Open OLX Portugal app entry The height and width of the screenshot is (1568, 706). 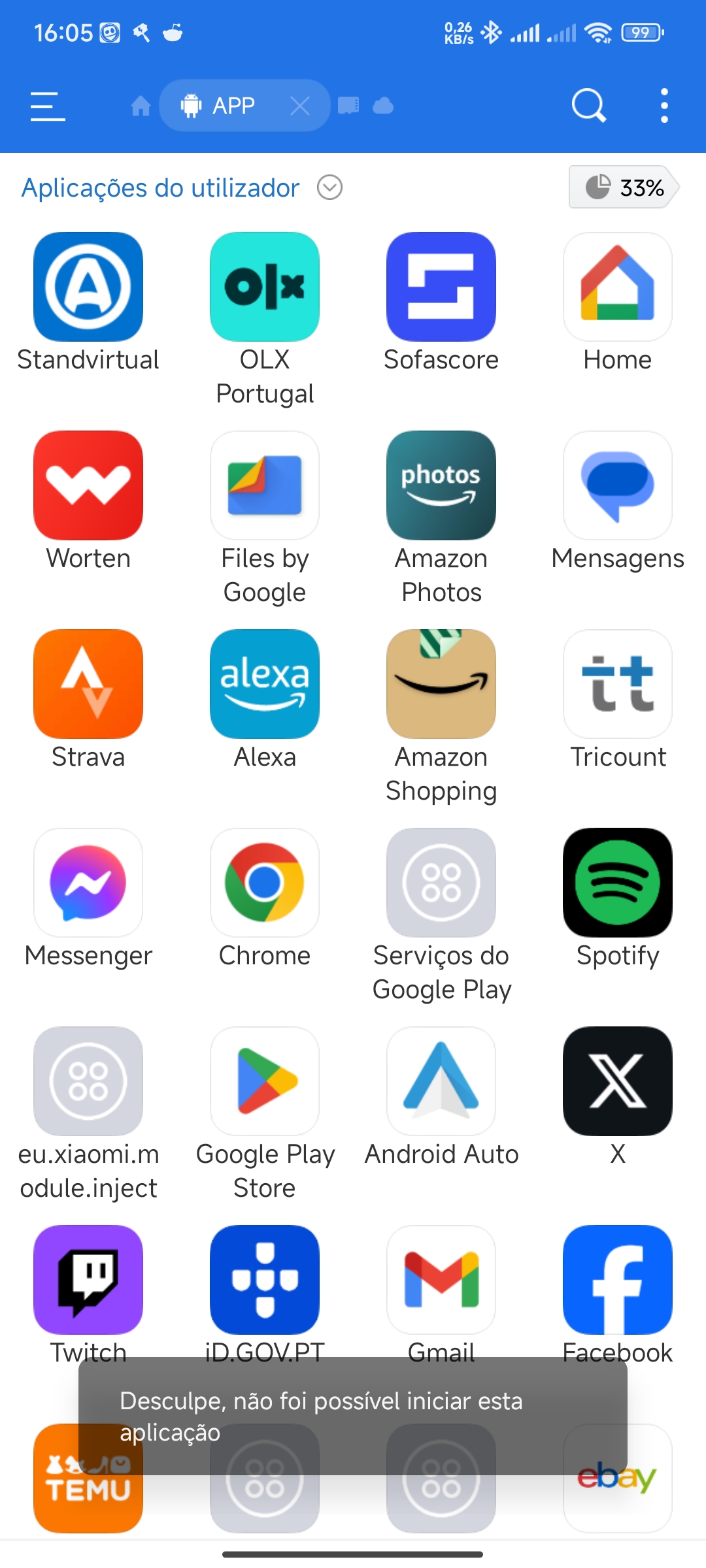click(x=265, y=320)
